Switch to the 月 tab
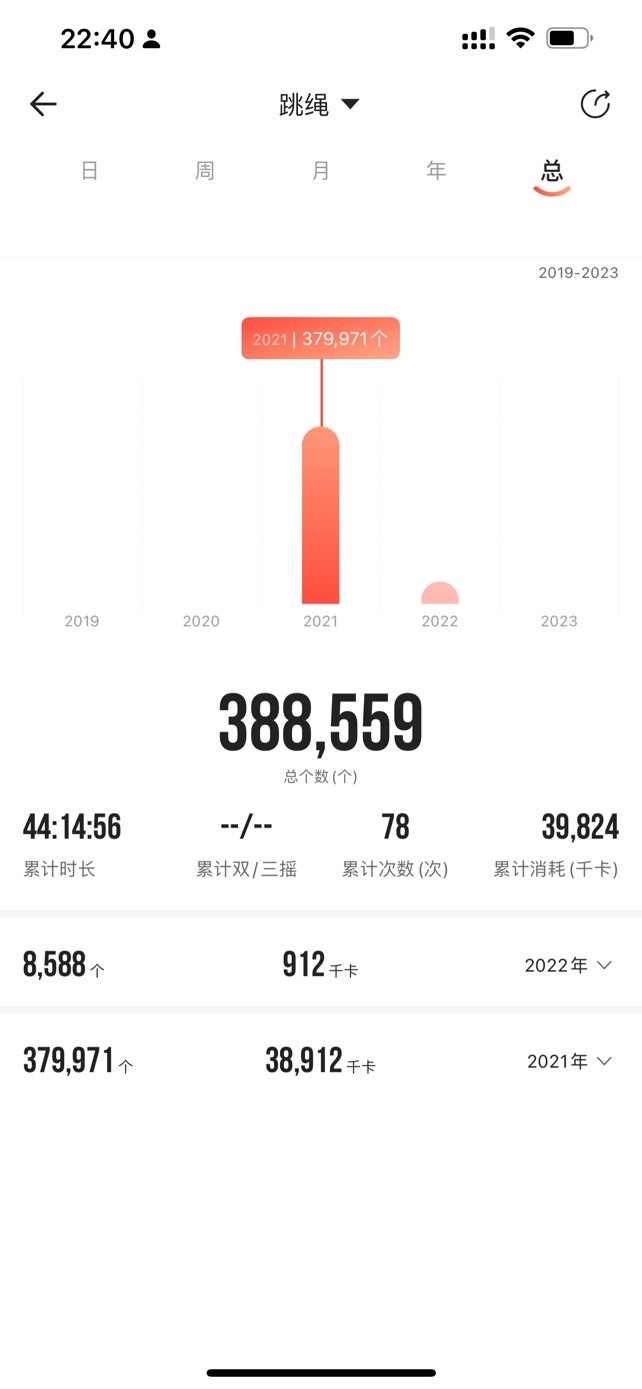 (x=320, y=171)
